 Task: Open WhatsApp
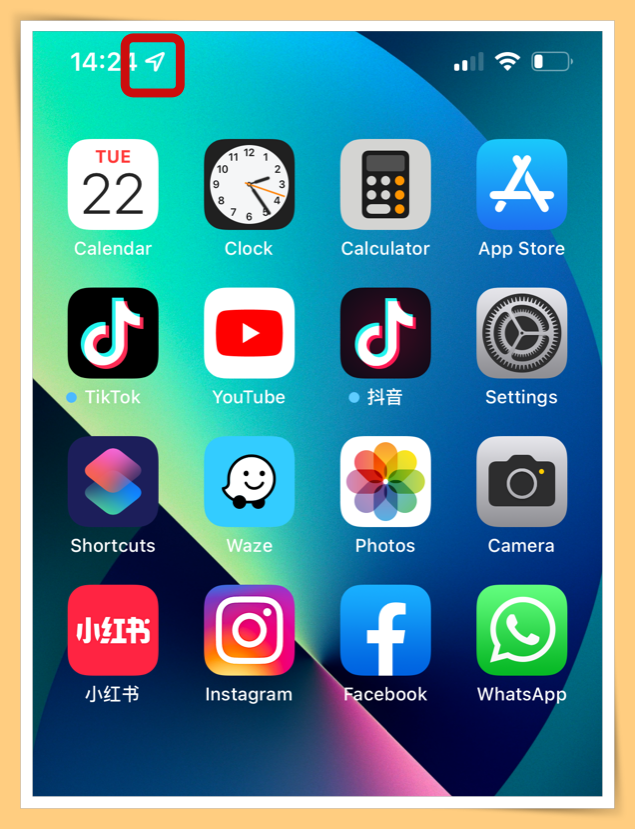tap(521, 630)
